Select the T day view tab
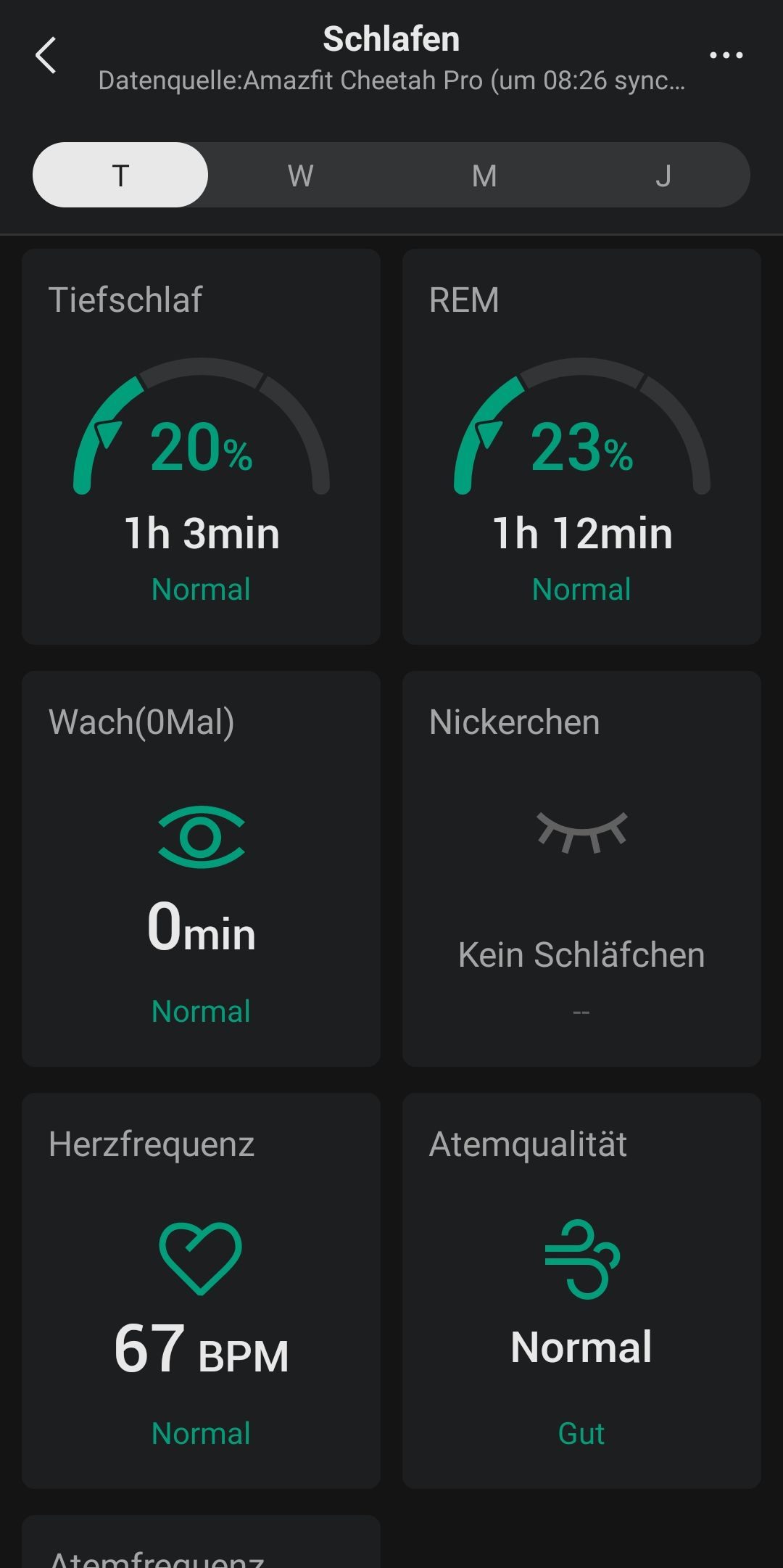The image size is (783, 1568). point(120,175)
